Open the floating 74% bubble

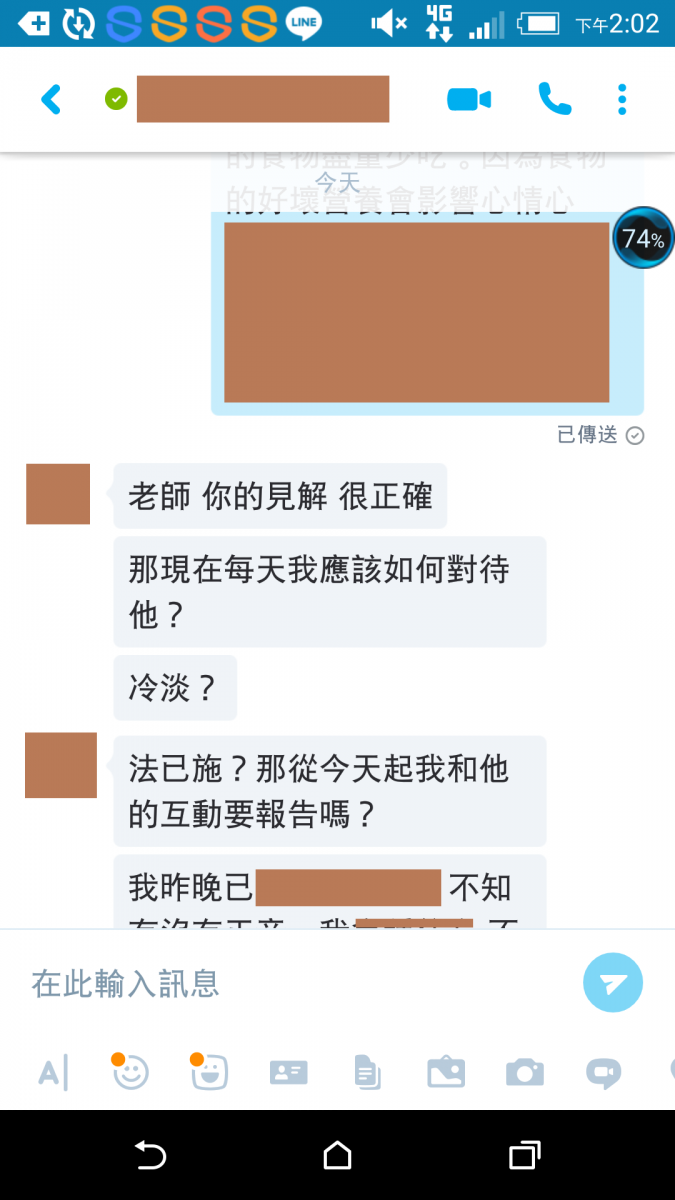point(642,238)
